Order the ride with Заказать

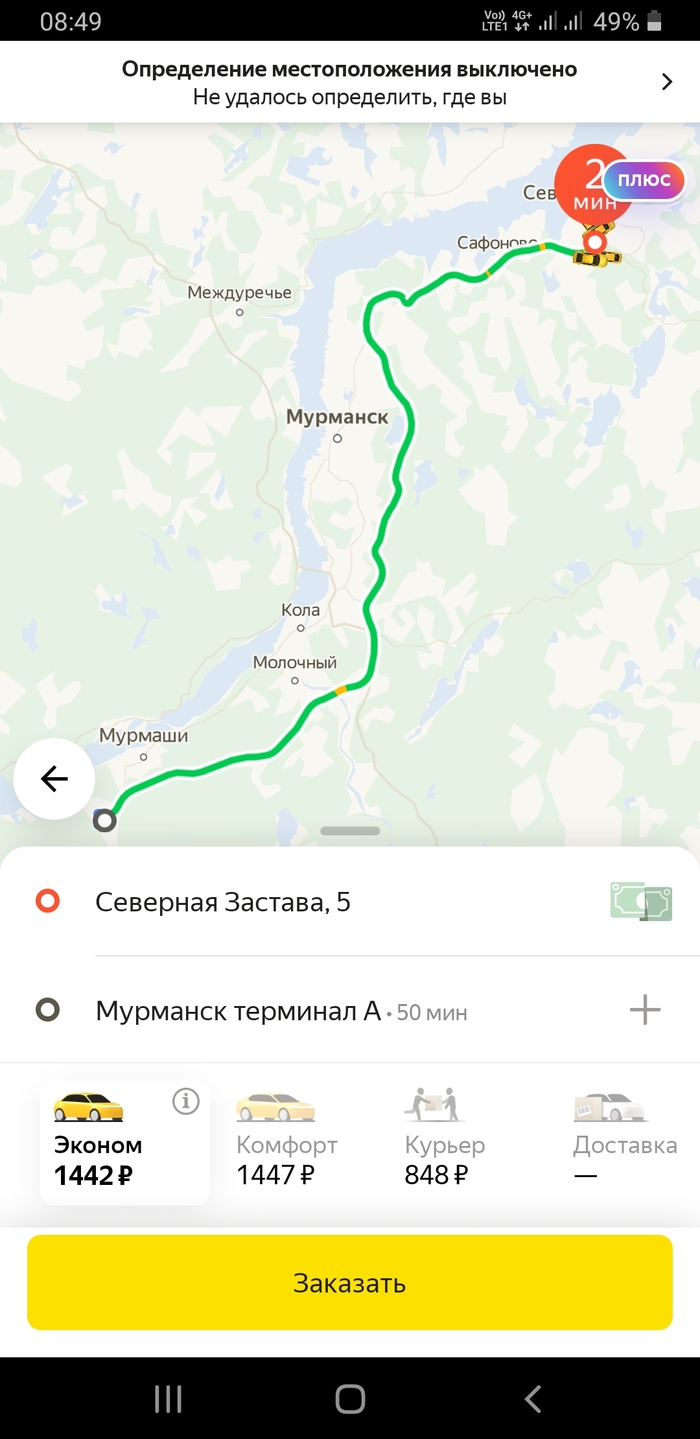pos(349,1283)
